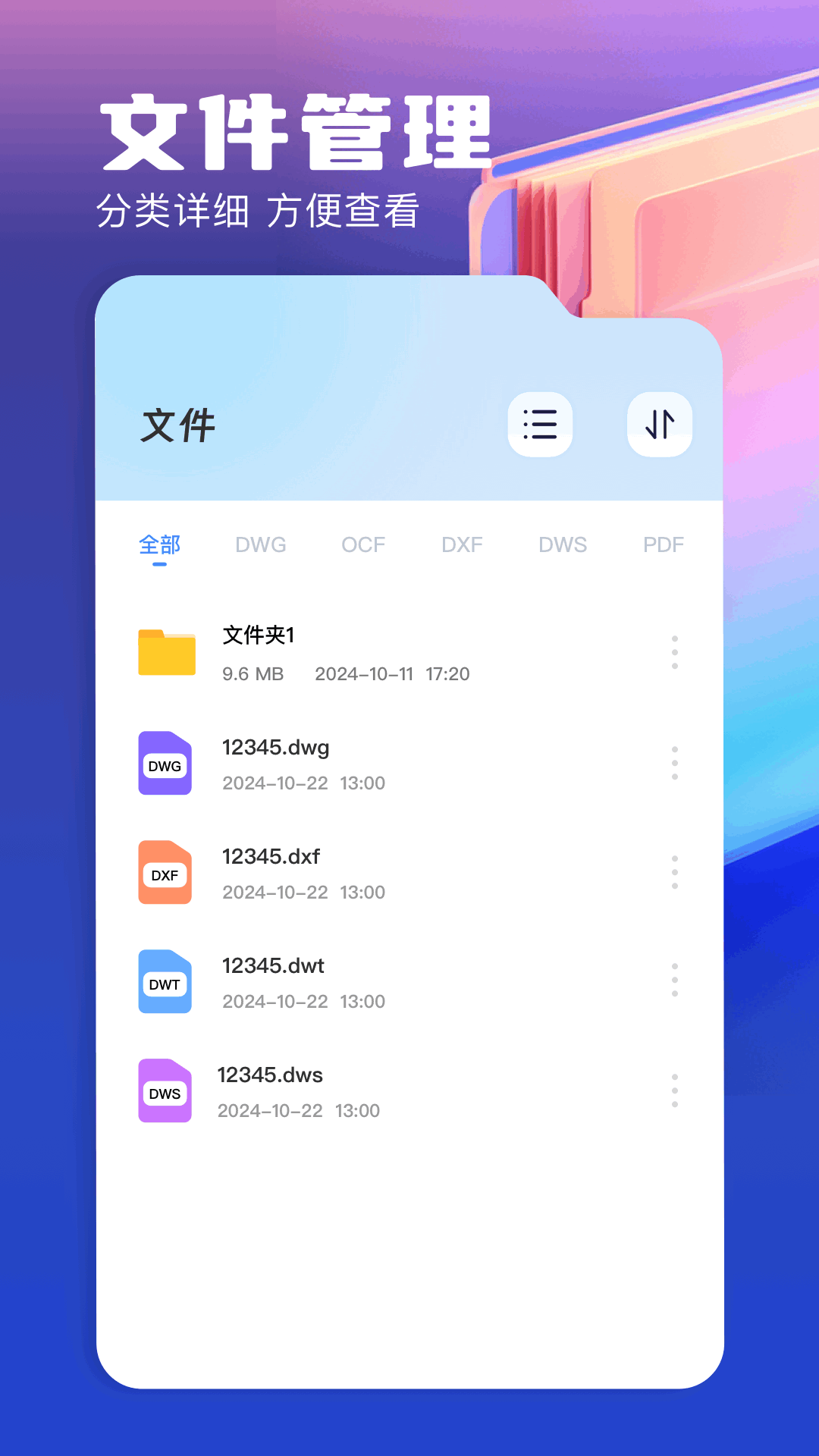Select the DWS category filter
This screenshot has width=819, height=1456.
point(563,544)
